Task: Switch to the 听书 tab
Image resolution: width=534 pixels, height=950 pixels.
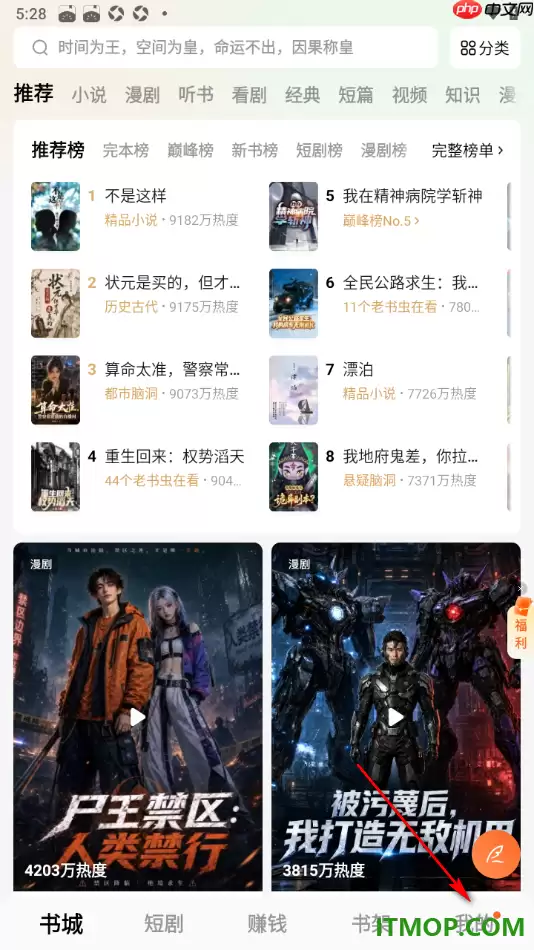Action: pyautogui.click(x=196, y=95)
